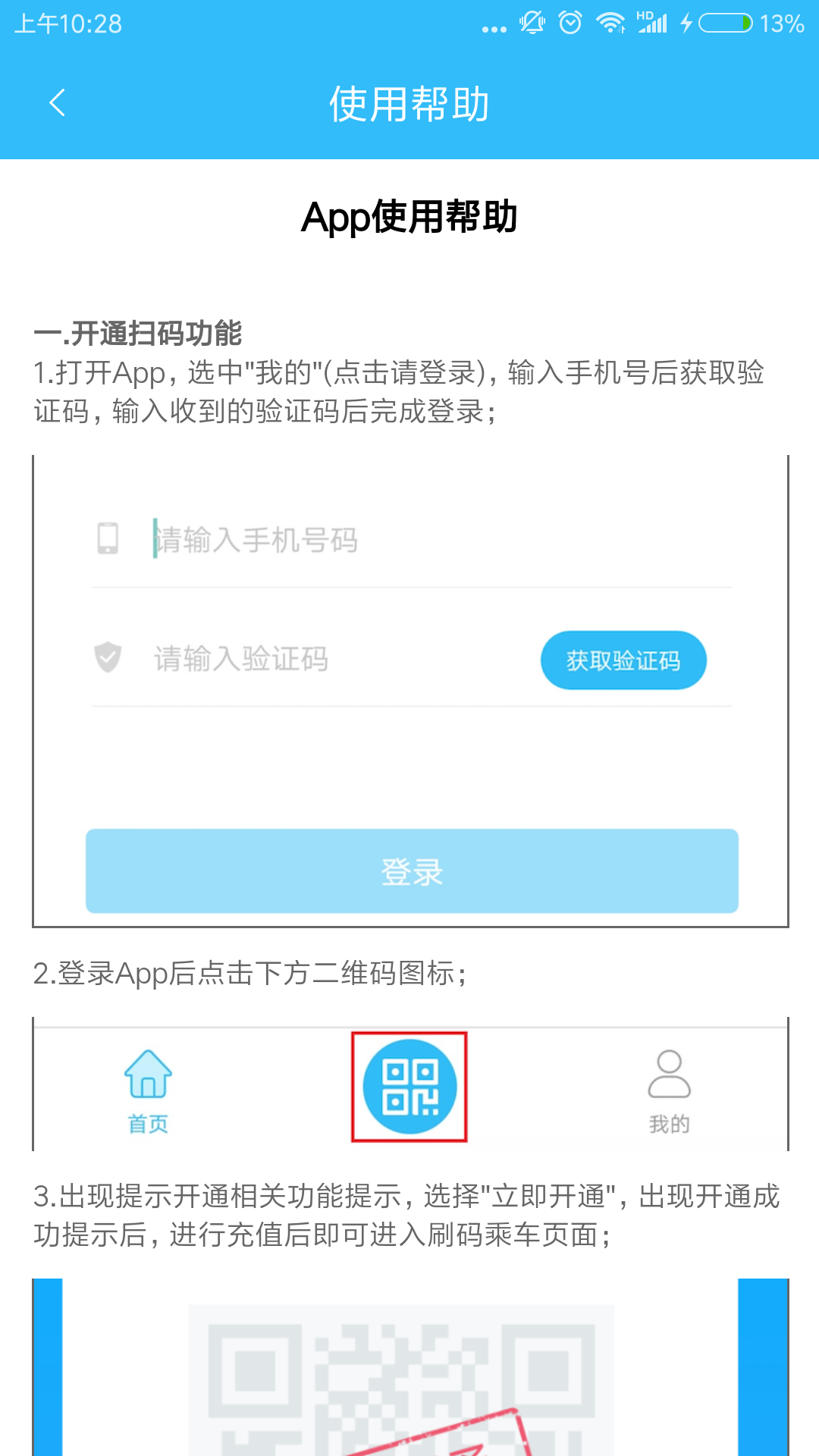Expand the status bar clock showing 上午10:28
Viewport: 819px width, 1456px height.
pyautogui.click(x=63, y=23)
